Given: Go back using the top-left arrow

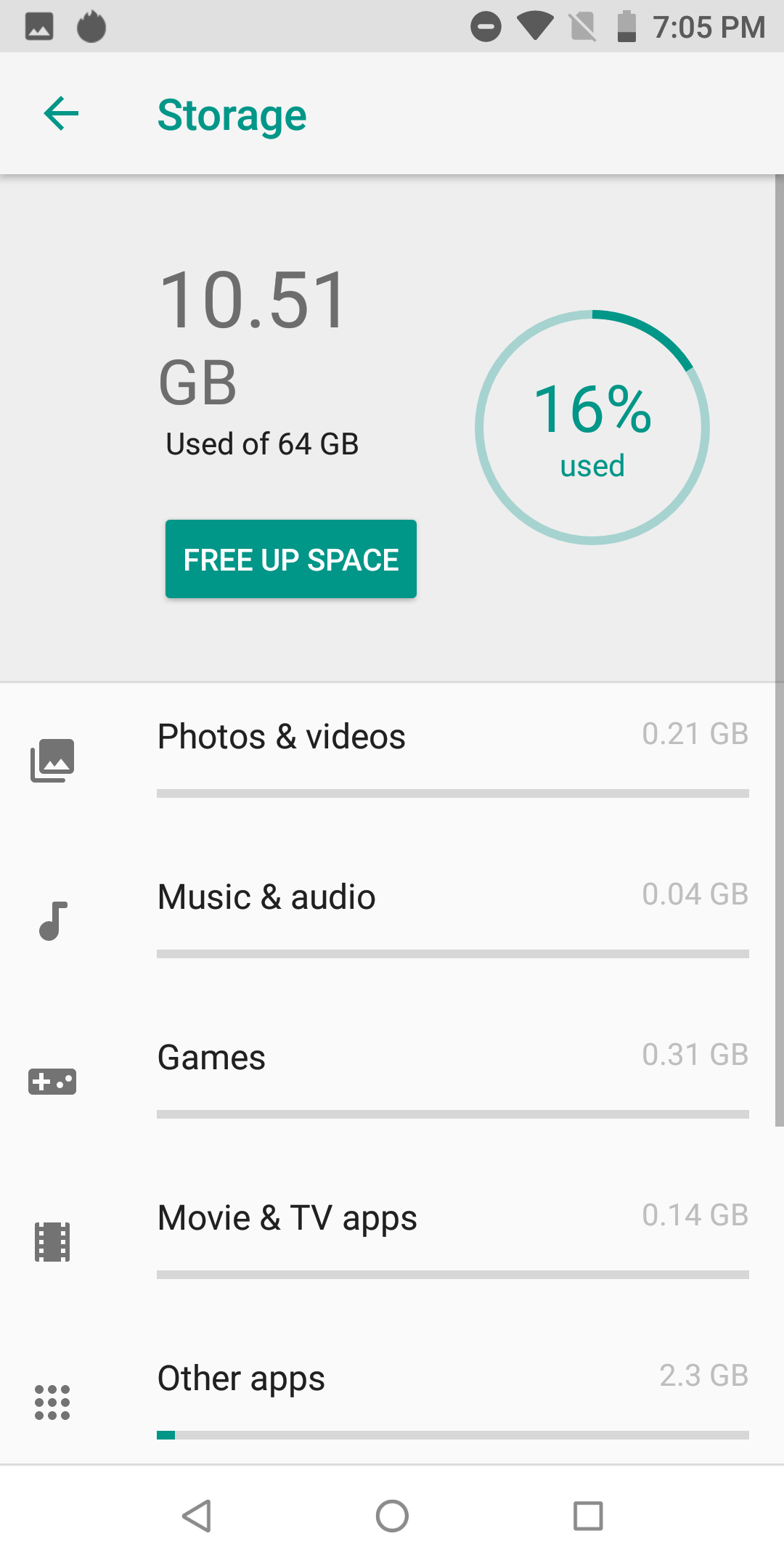Looking at the screenshot, I should pos(61,114).
